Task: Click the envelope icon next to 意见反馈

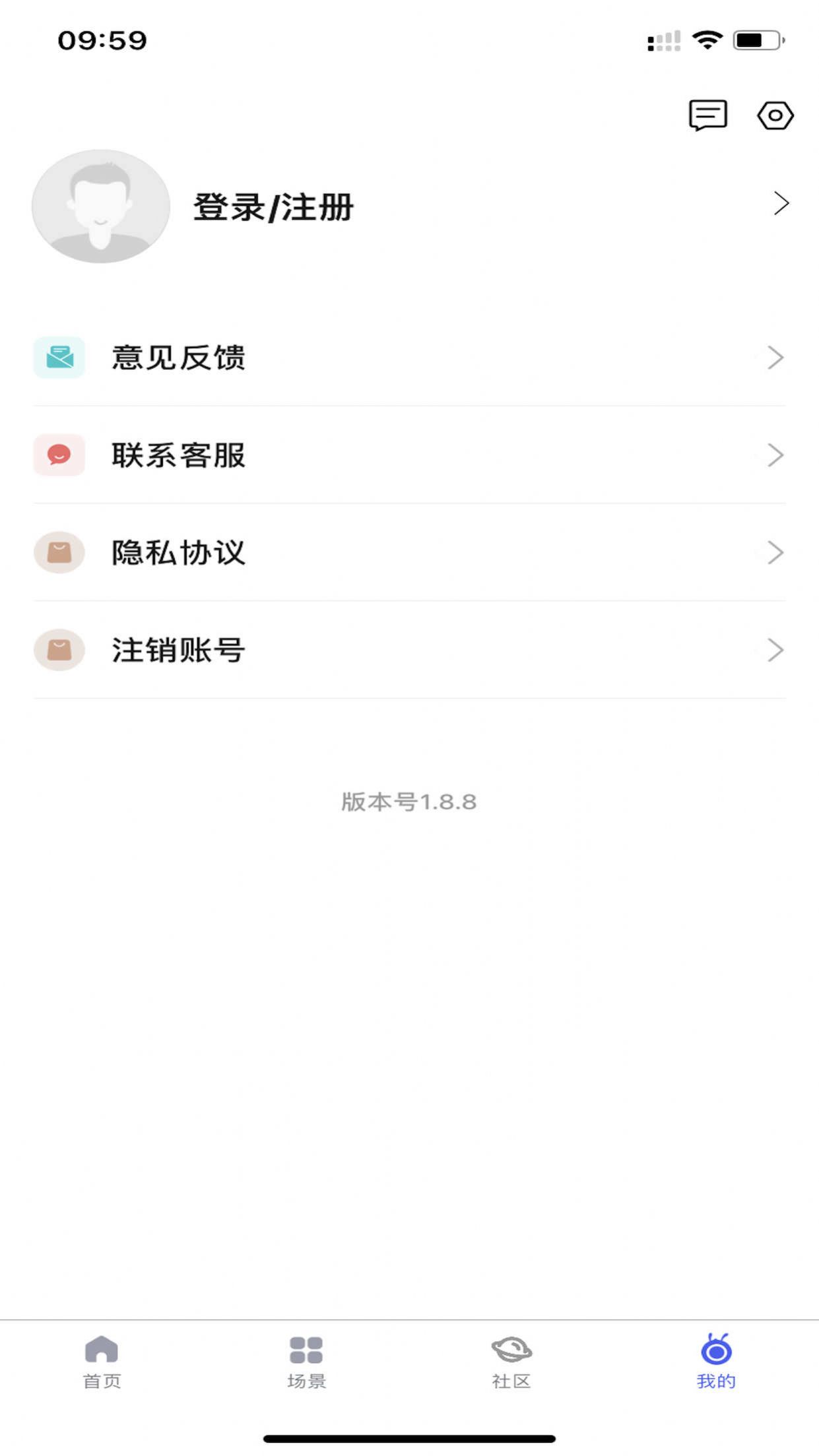Action: coord(59,358)
